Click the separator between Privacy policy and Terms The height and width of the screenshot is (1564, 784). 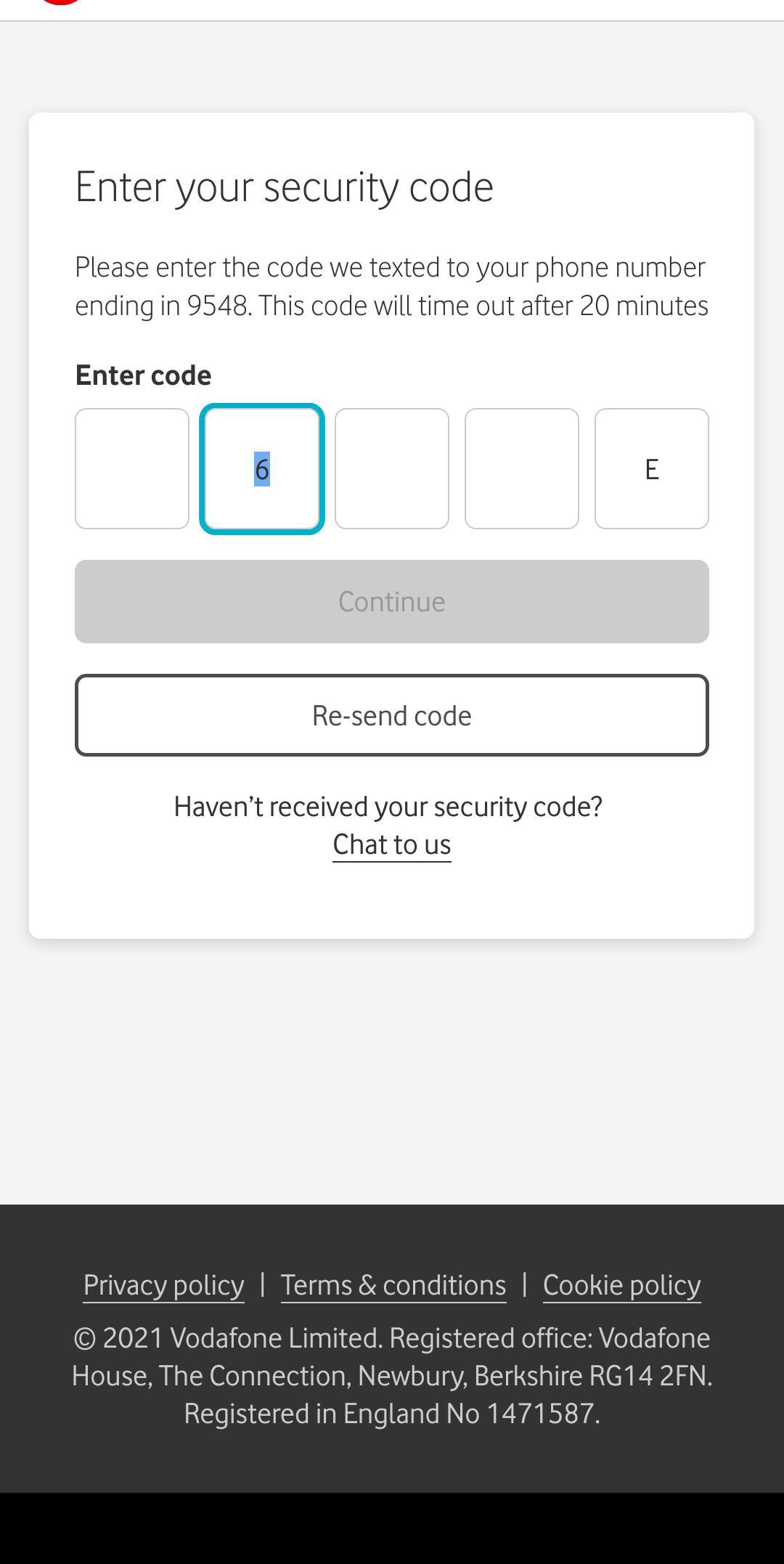point(261,1284)
